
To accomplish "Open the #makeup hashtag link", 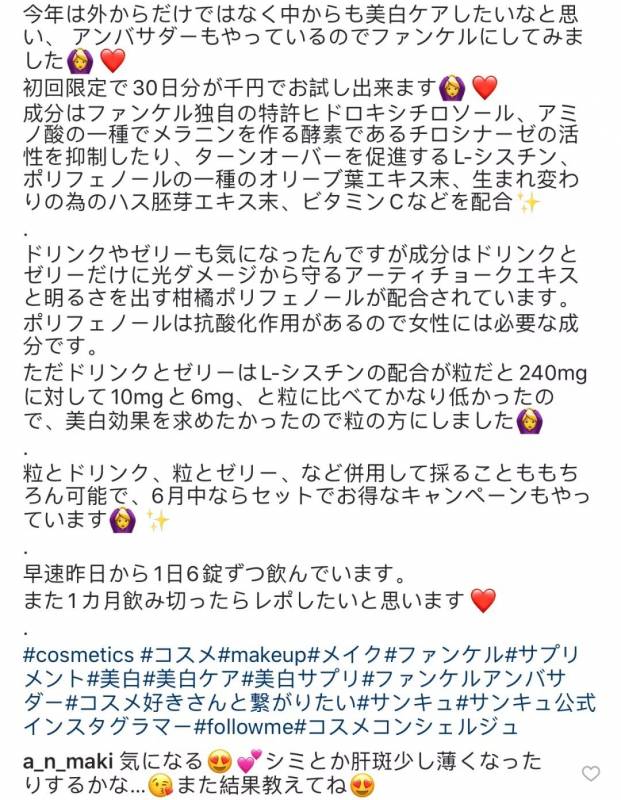I will 258,655.
